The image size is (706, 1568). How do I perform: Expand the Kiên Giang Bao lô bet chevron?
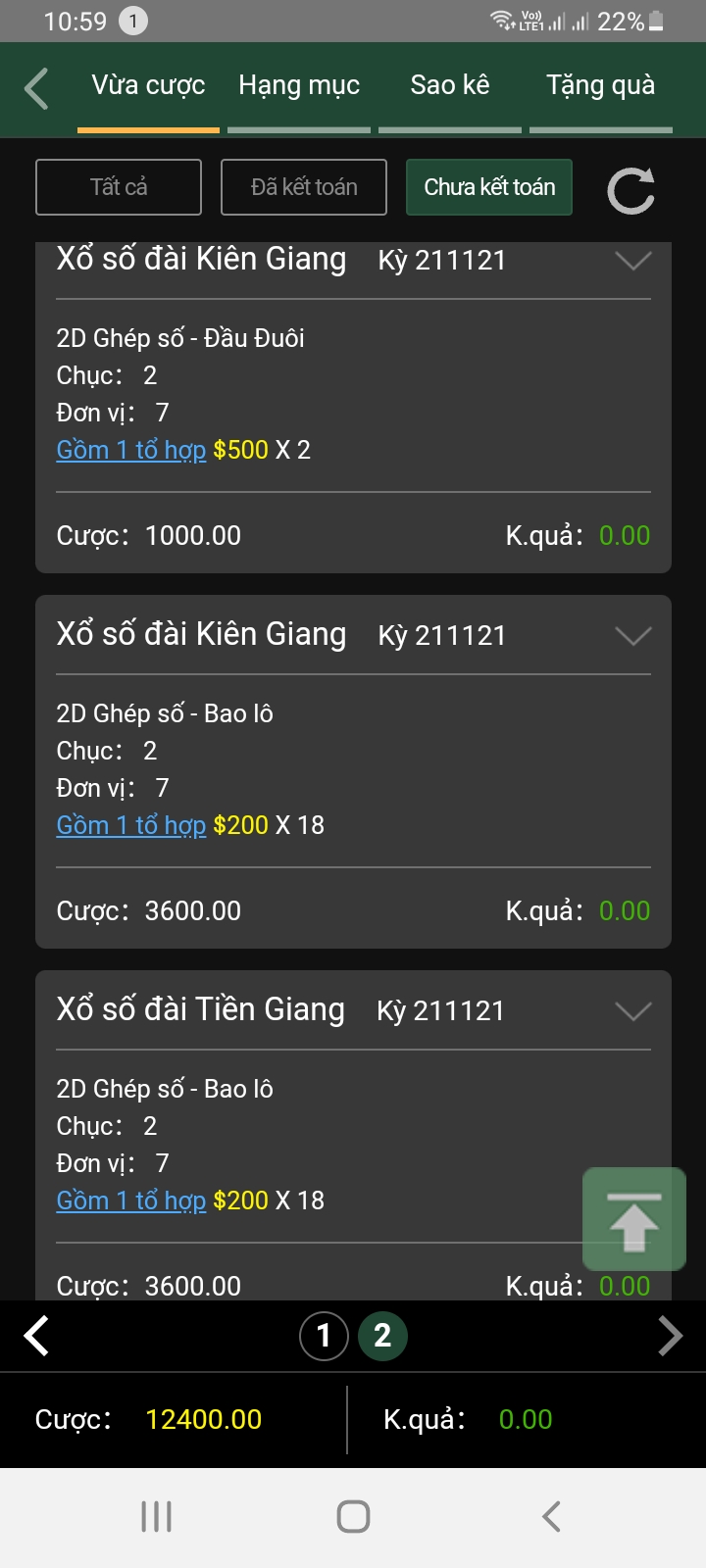[633, 636]
